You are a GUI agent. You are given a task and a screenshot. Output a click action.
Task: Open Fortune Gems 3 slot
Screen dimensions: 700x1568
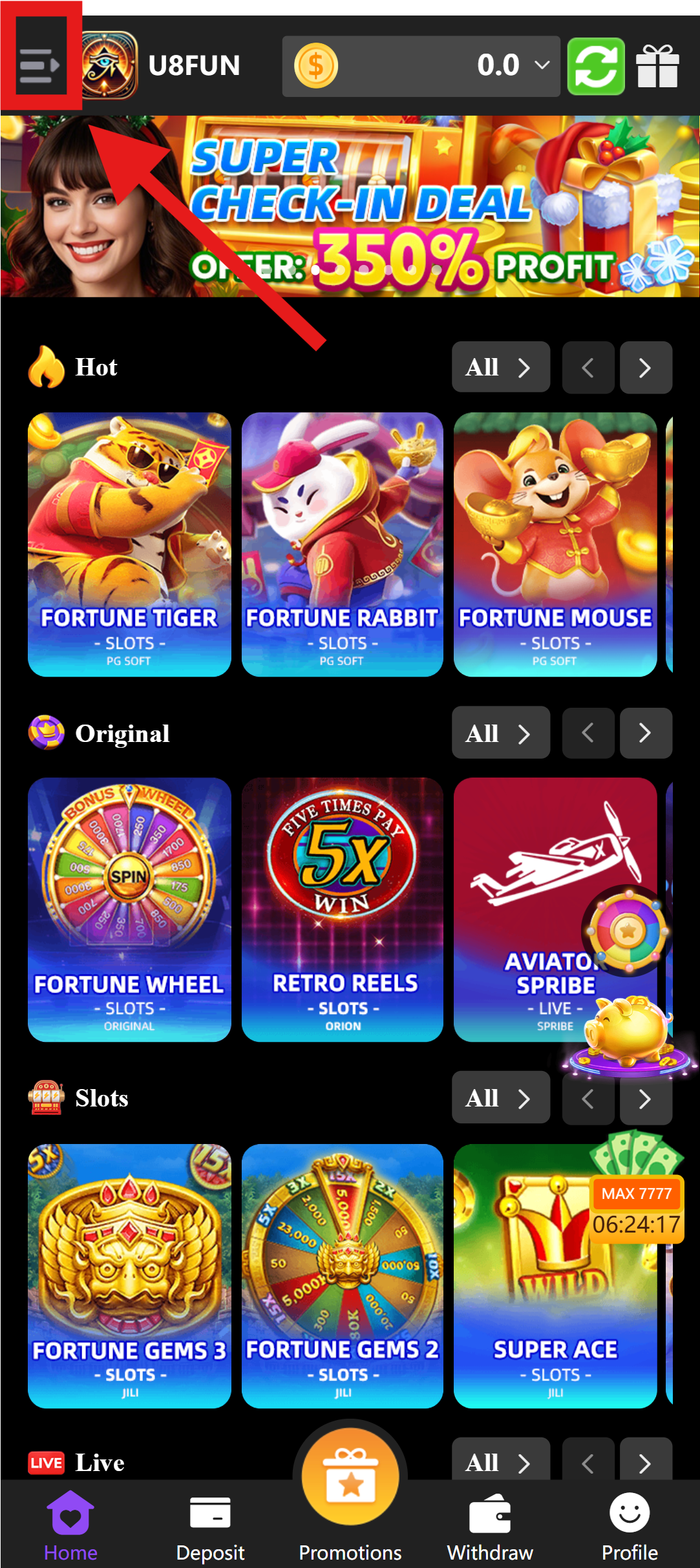(x=129, y=1275)
